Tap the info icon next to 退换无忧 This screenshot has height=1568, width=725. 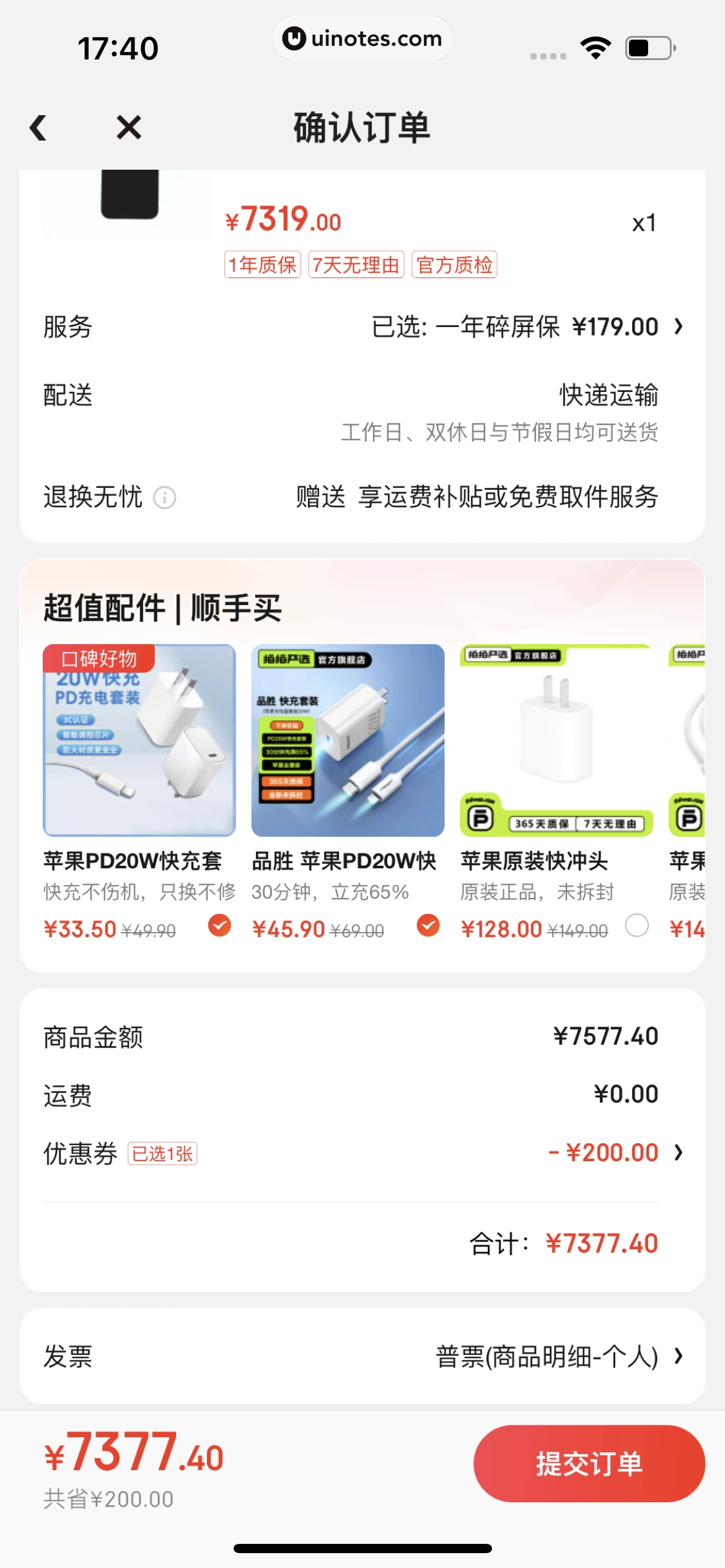165,498
